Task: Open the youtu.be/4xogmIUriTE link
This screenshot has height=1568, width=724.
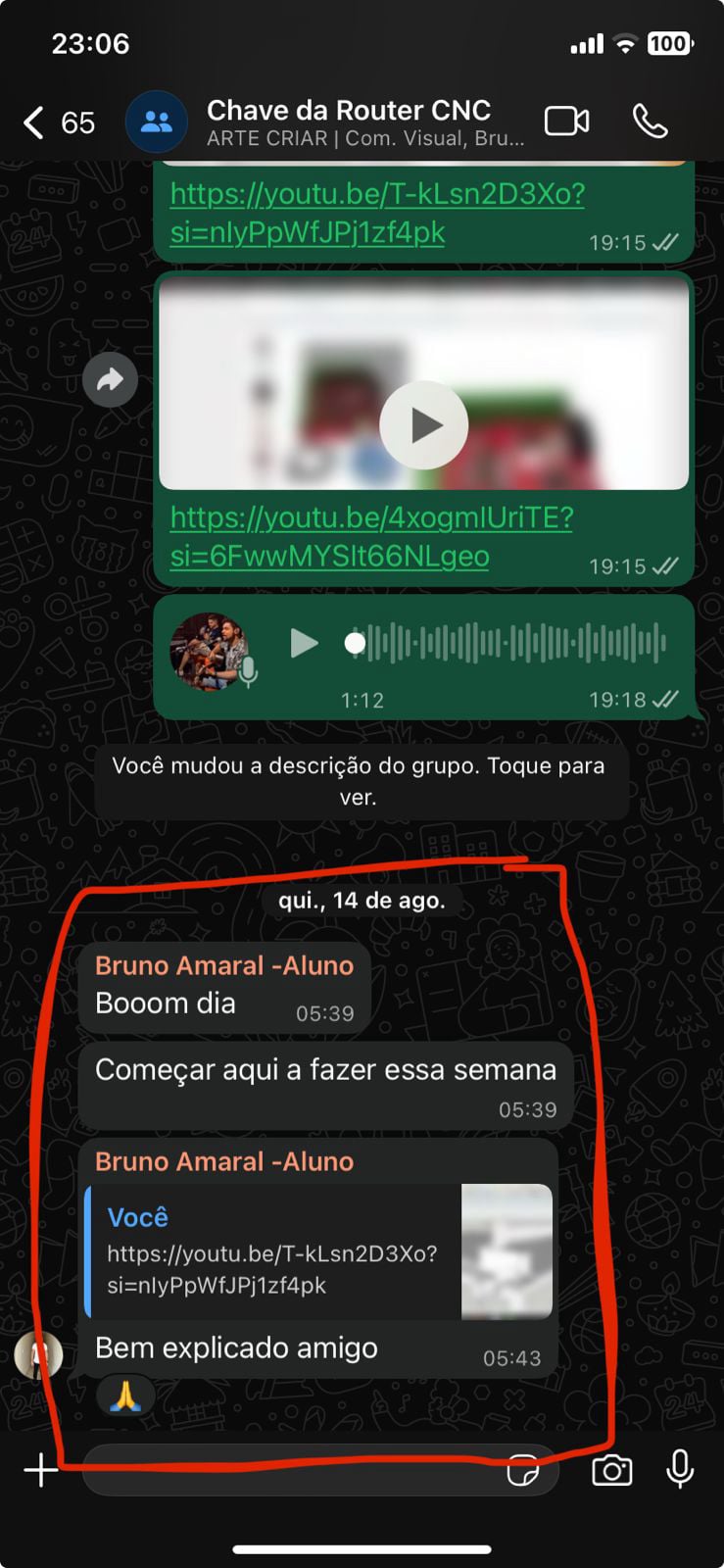Action: (x=370, y=536)
